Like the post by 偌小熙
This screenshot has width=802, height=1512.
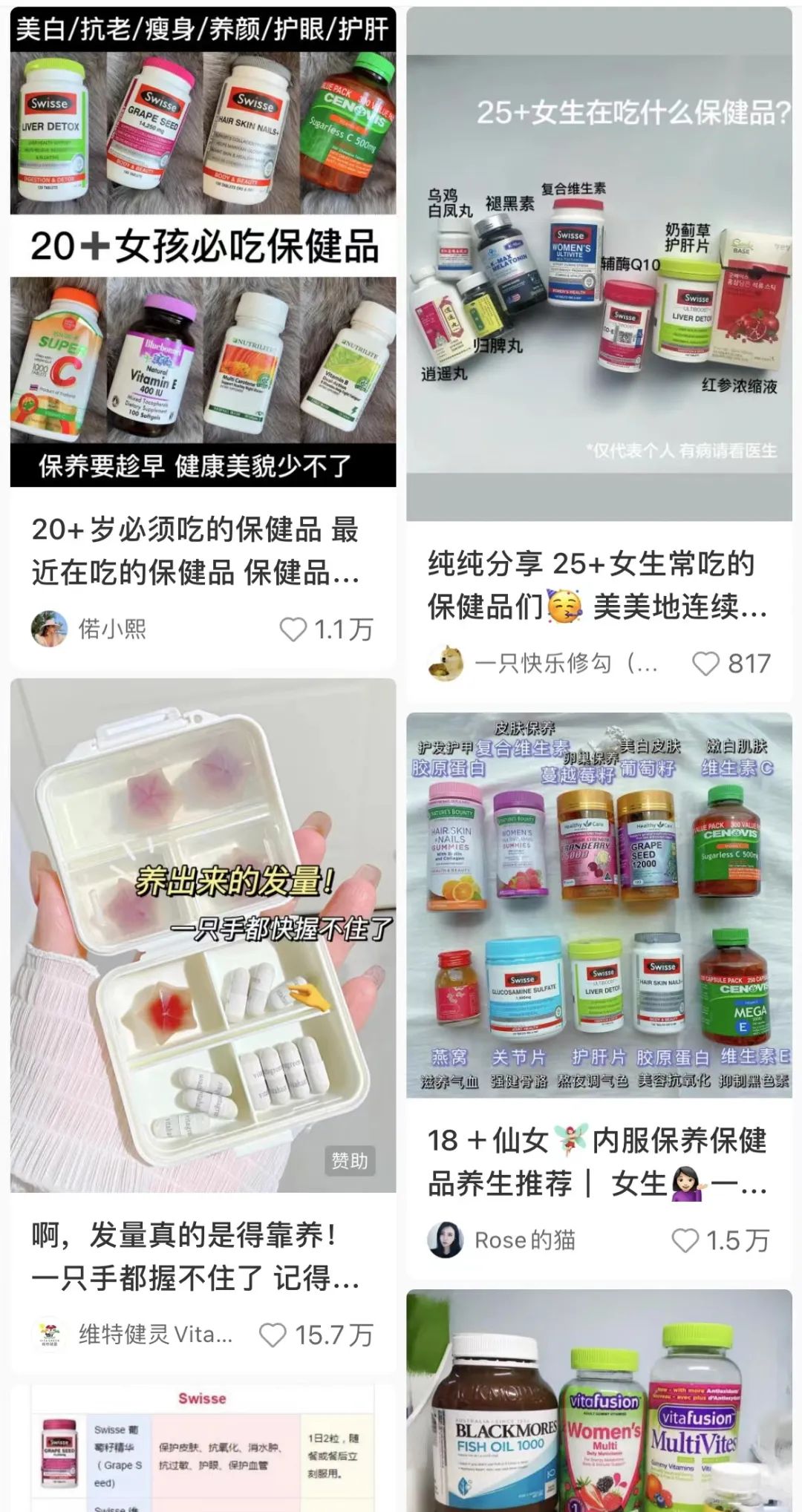pos(293,629)
